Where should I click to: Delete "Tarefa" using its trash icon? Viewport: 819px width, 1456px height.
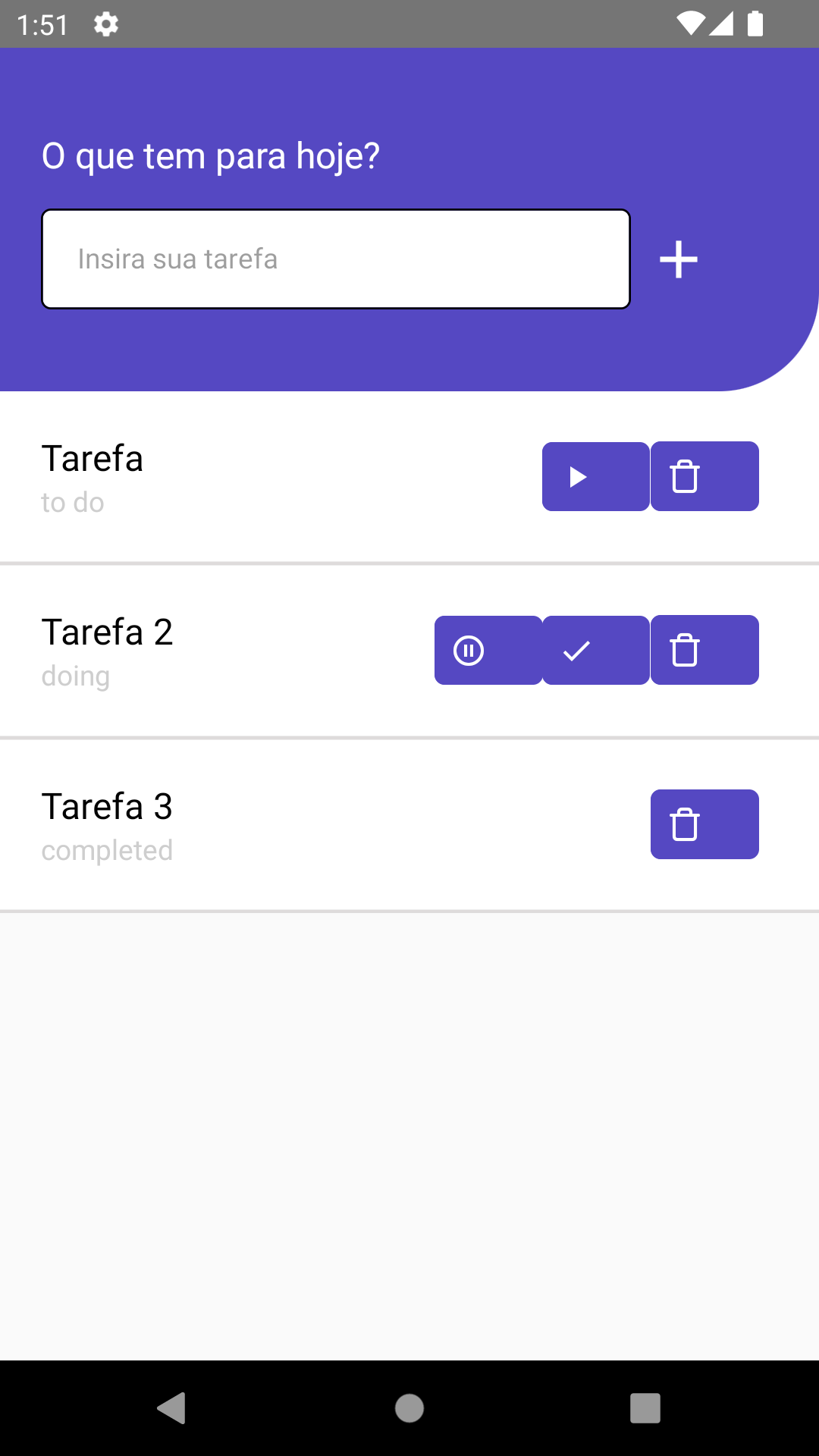coord(704,476)
